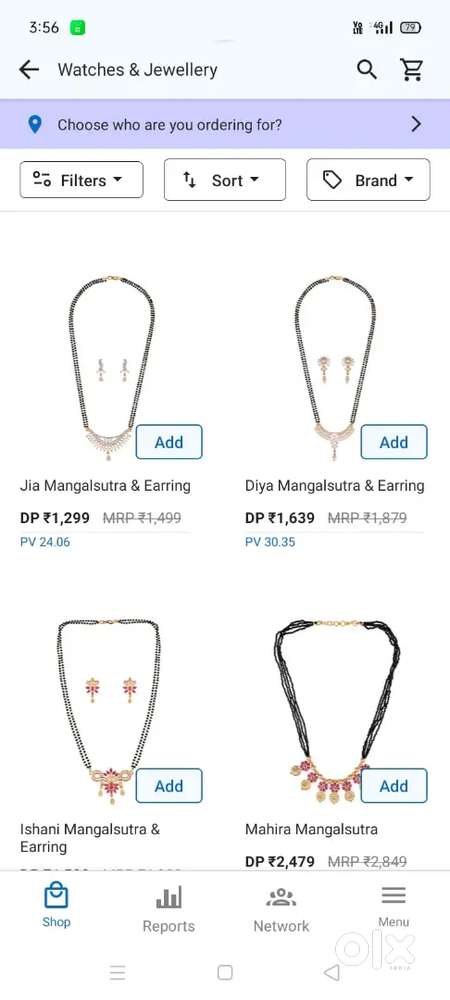View Mahira Mangalsutra details
450x1000 pixels.
[x=311, y=829]
